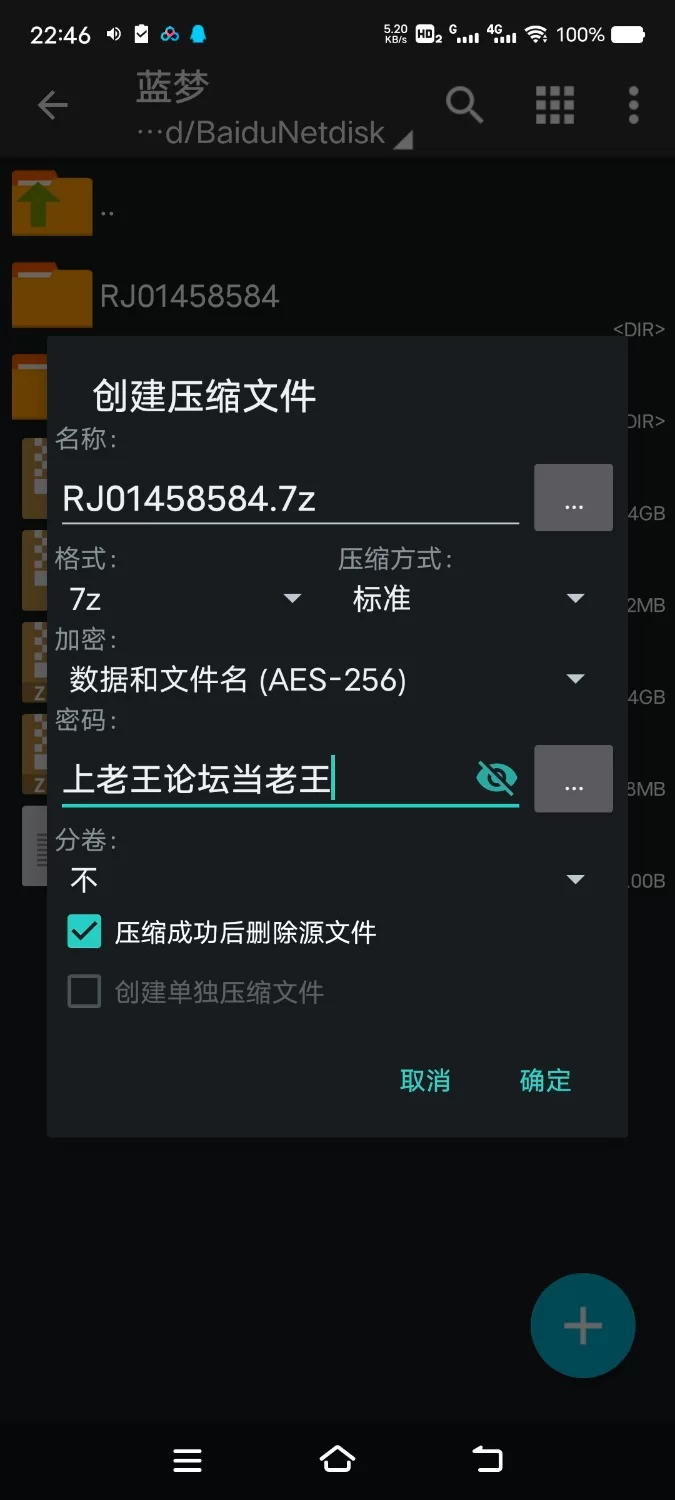This screenshot has width=675, height=1500.
Task: Expand the 分卷 dropdown showing 不
Action: (326, 880)
